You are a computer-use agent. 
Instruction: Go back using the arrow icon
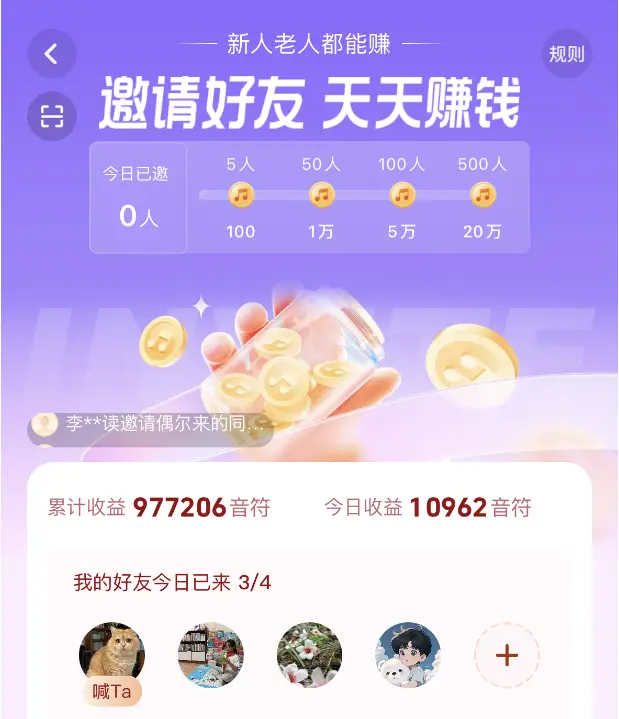(x=52, y=54)
